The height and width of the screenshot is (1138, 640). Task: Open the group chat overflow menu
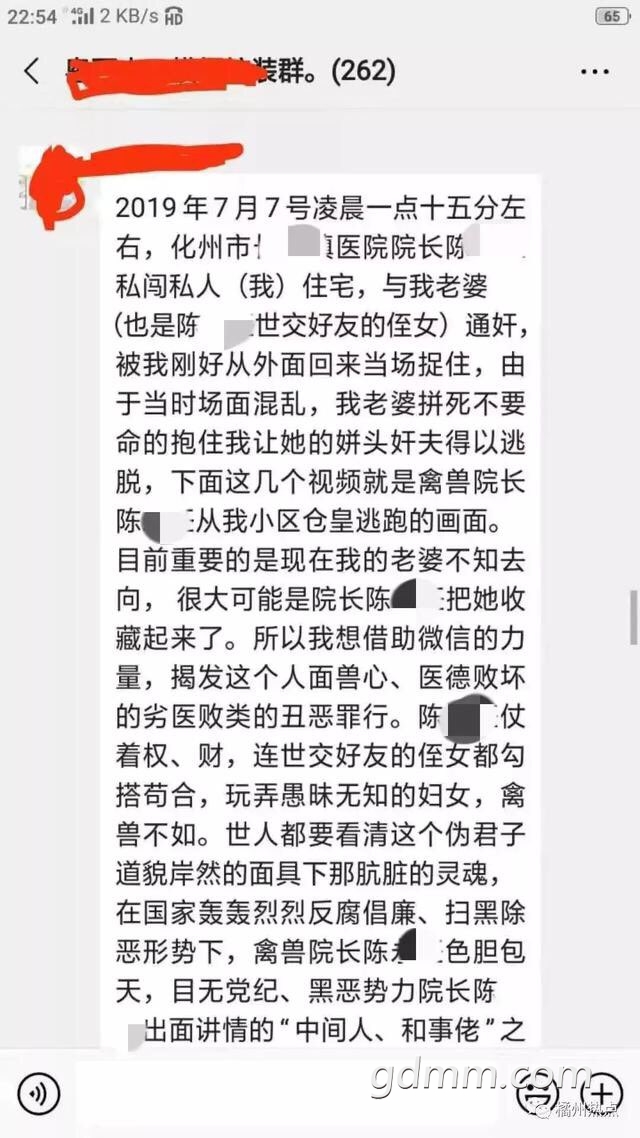point(594,72)
